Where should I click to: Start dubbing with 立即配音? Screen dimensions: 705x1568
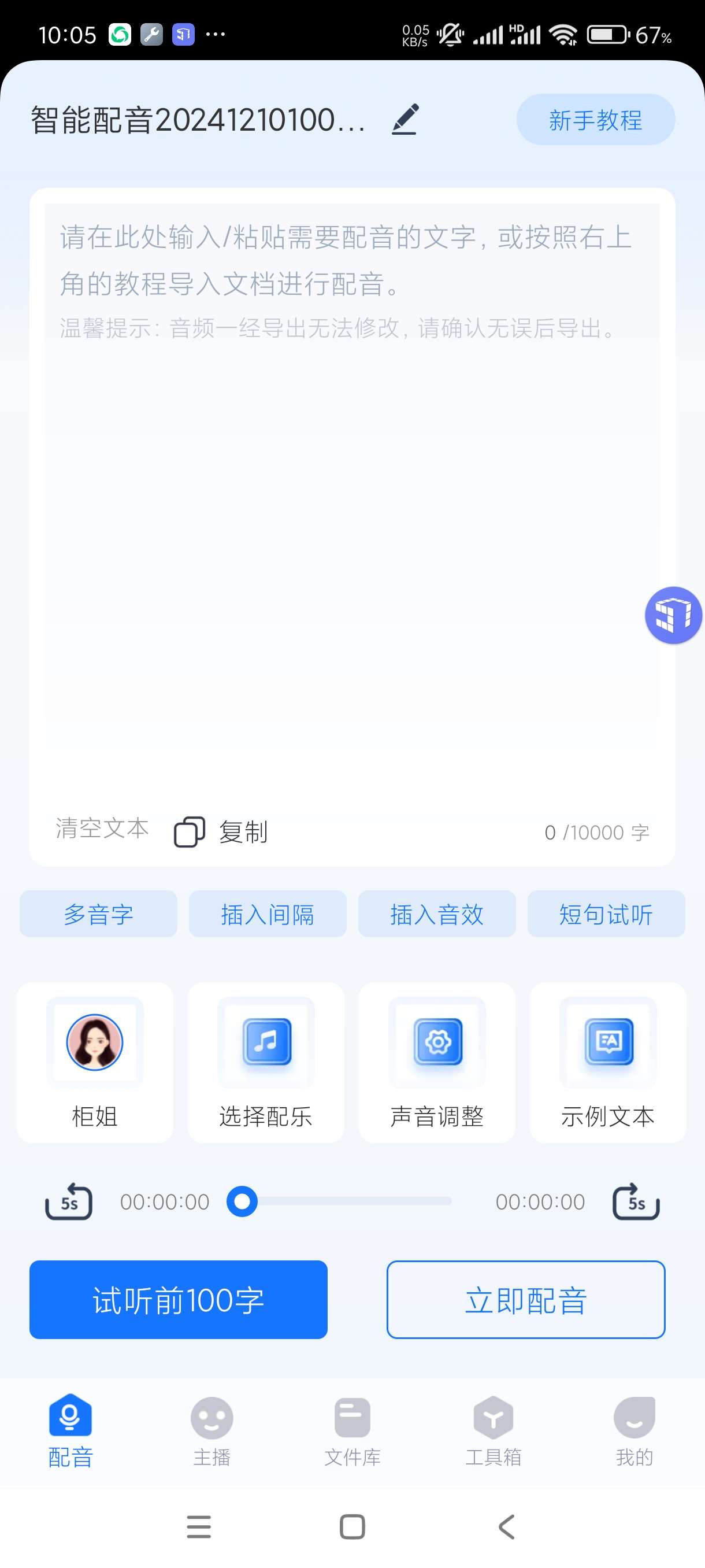click(525, 1300)
